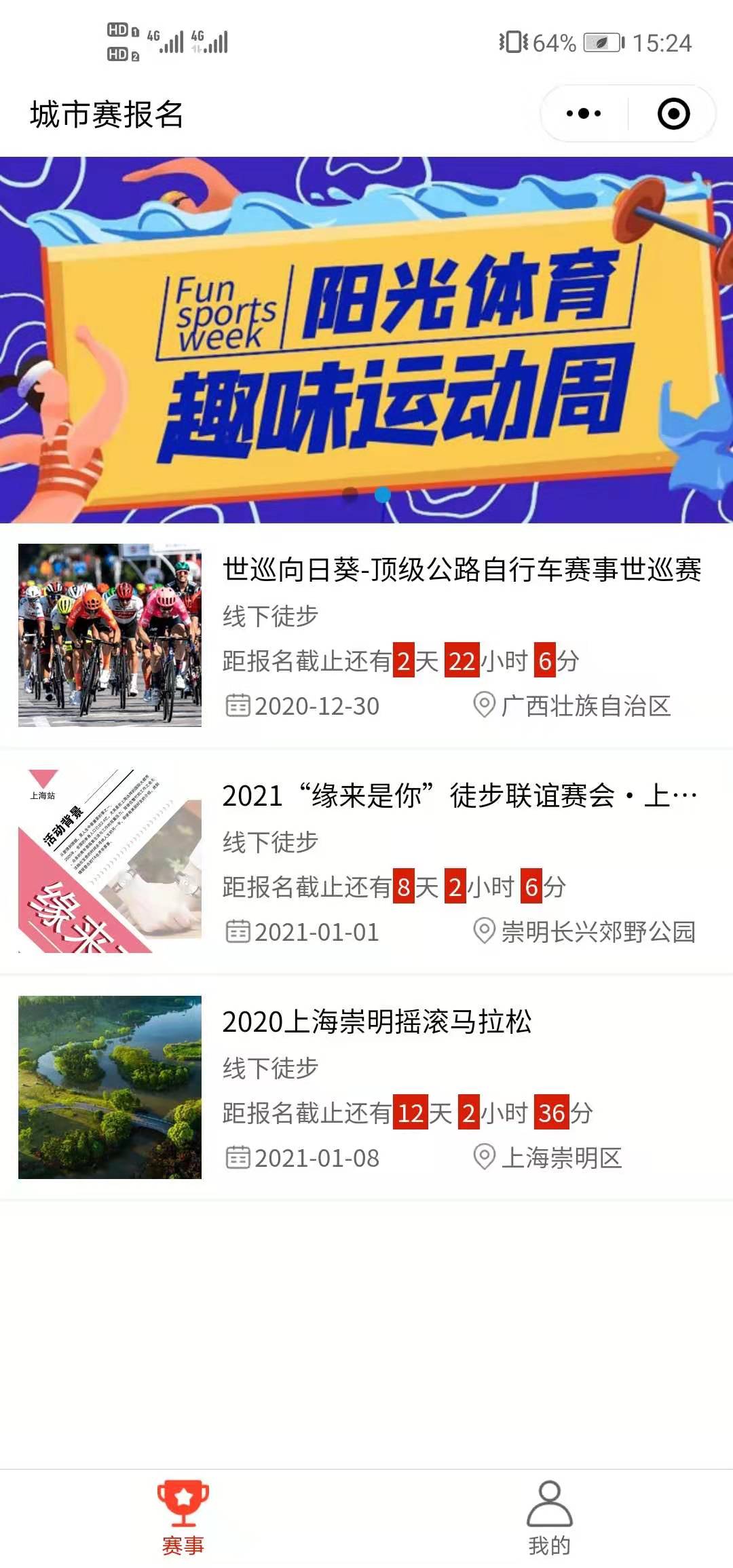Open the 世巡向日葵 cycling race event

[462, 569]
